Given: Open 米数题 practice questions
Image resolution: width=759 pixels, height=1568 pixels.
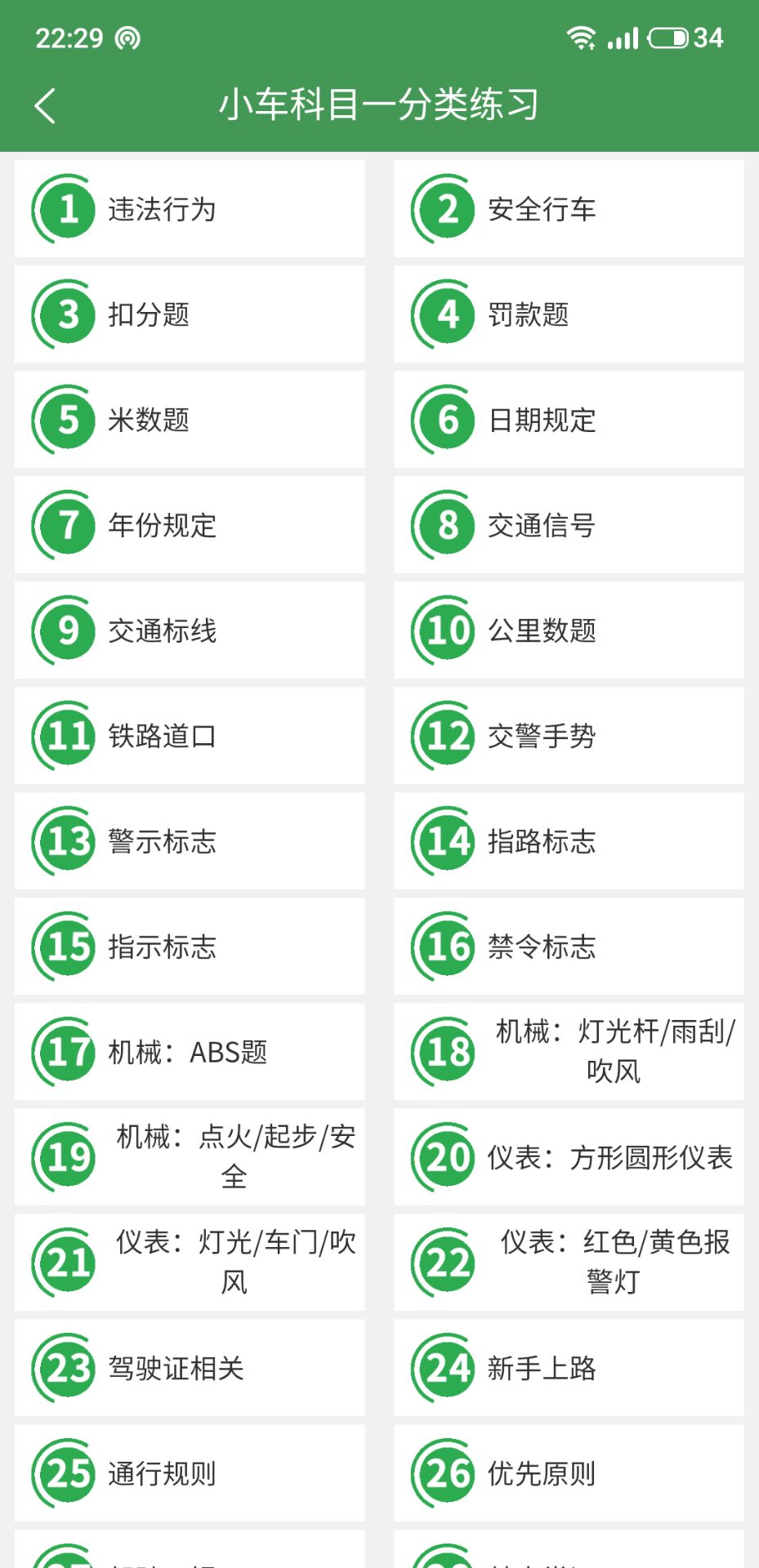Looking at the screenshot, I should [x=190, y=420].
